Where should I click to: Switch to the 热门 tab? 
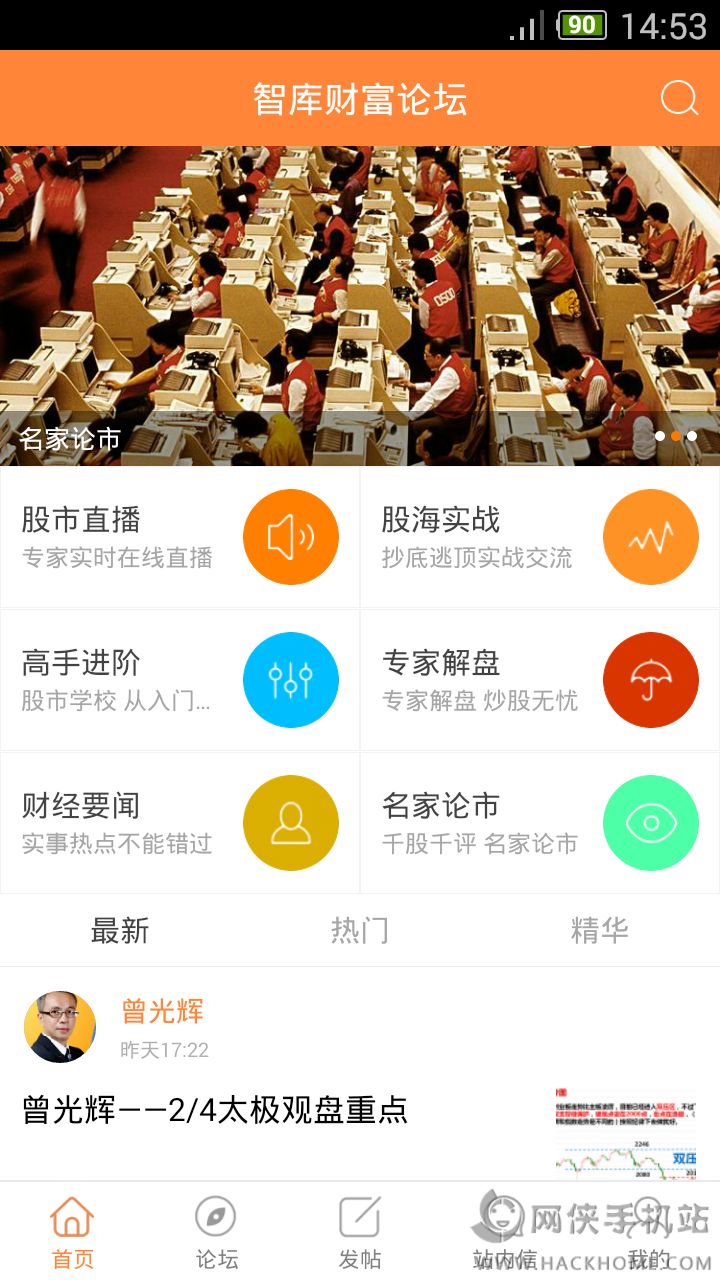360,931
